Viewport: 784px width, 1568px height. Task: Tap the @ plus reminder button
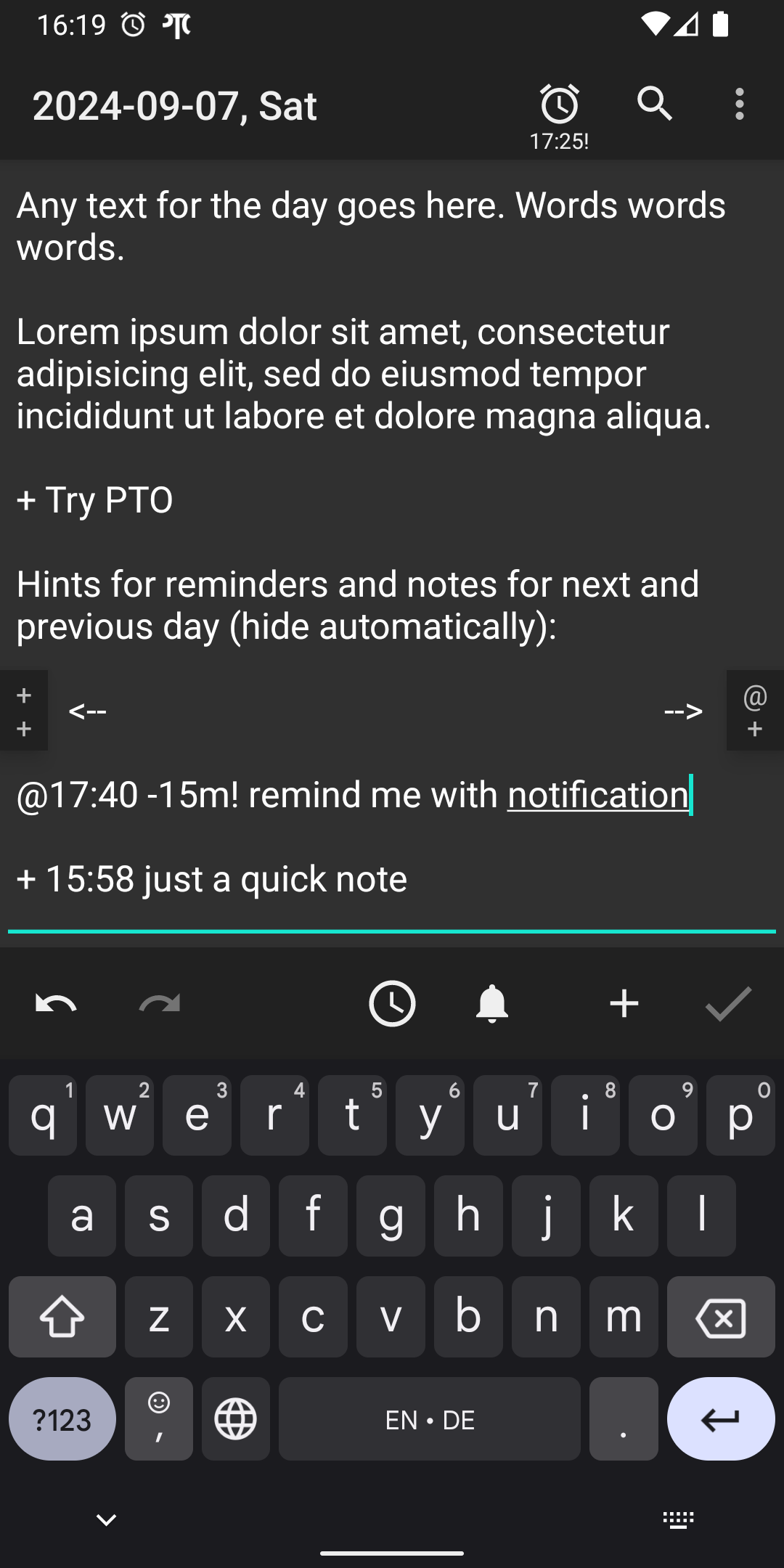point(755,711)
